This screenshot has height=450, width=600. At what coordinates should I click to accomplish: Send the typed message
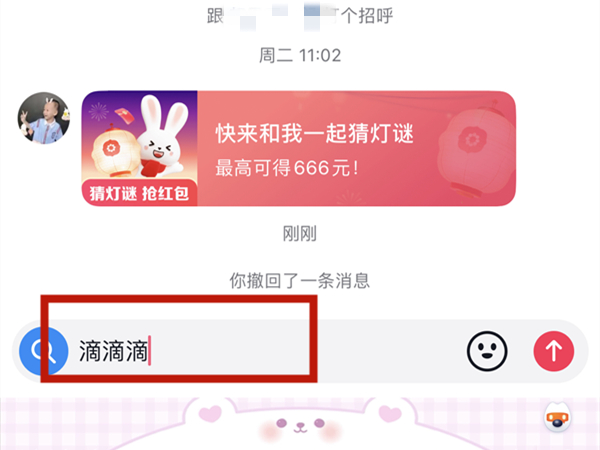coord(553,350)
